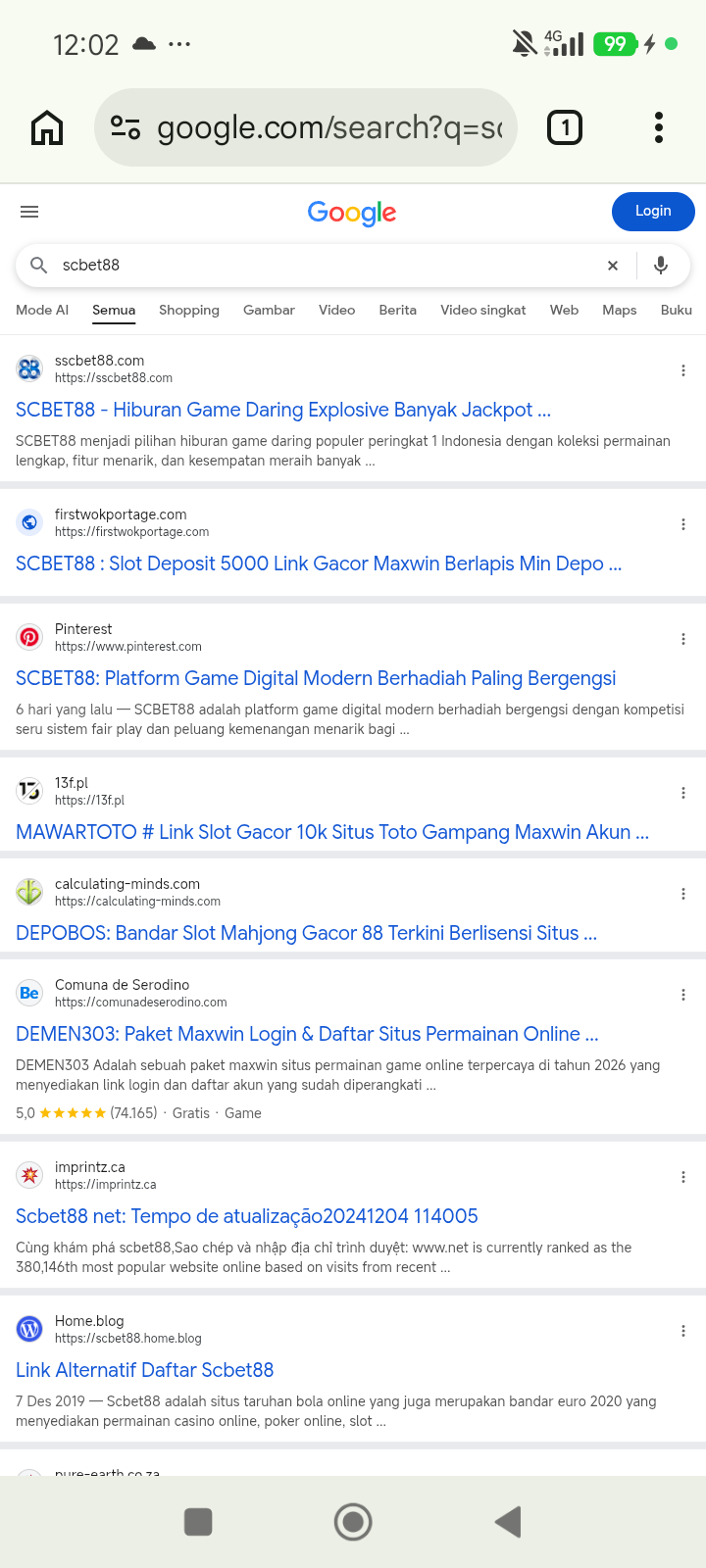The width and height of the screenshot is (706, 1568).
Task: Open more options for the Comuna de Serodino result
Action: (683, 995)
